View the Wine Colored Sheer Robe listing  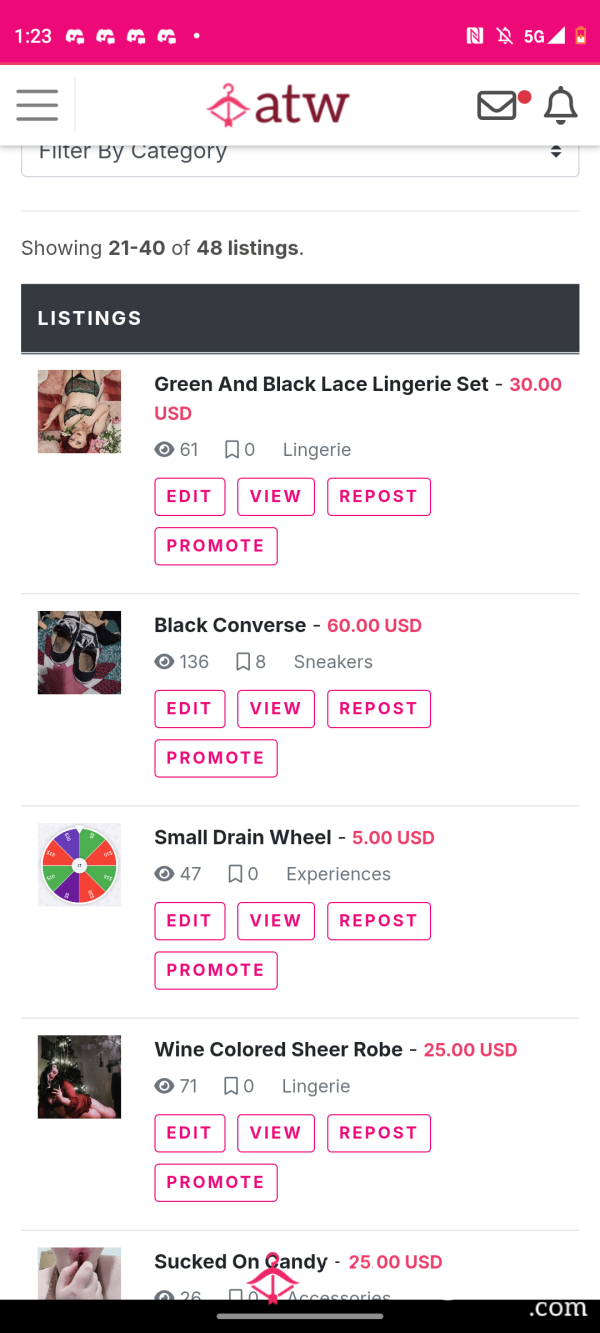[x=276, y=1133]
